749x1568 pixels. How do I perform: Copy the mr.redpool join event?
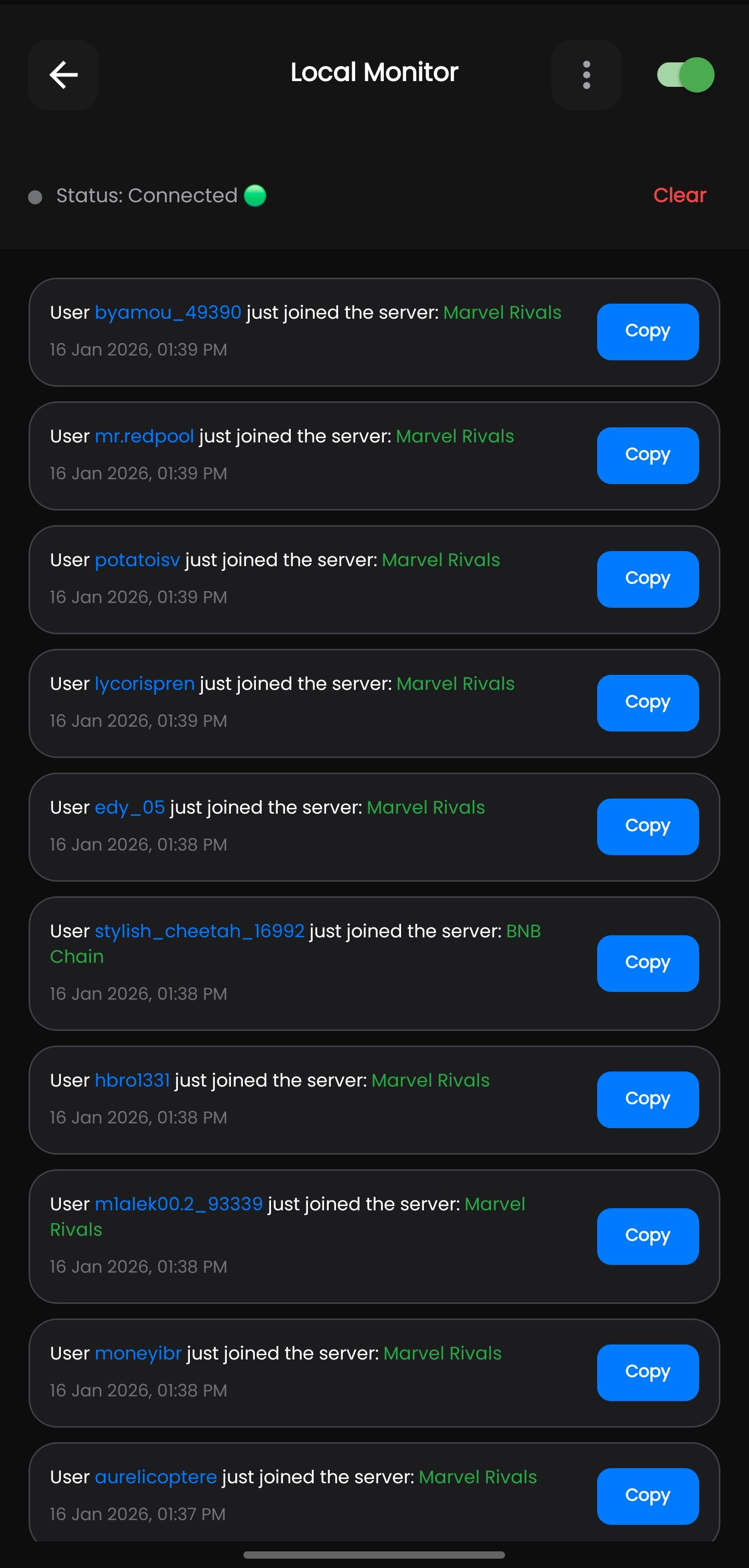tap(647, 455)
